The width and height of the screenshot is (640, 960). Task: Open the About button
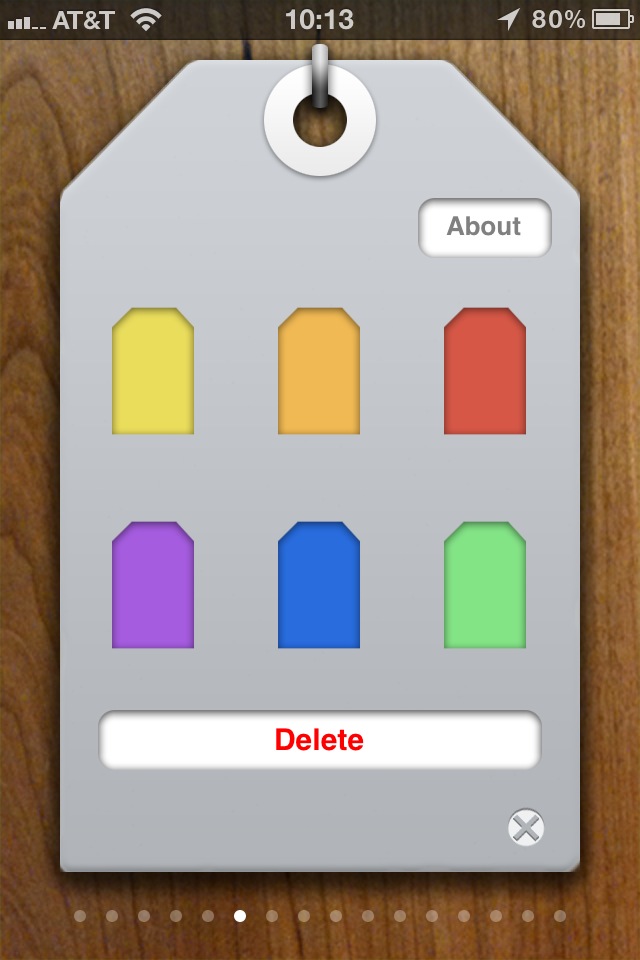click(484, 227)
